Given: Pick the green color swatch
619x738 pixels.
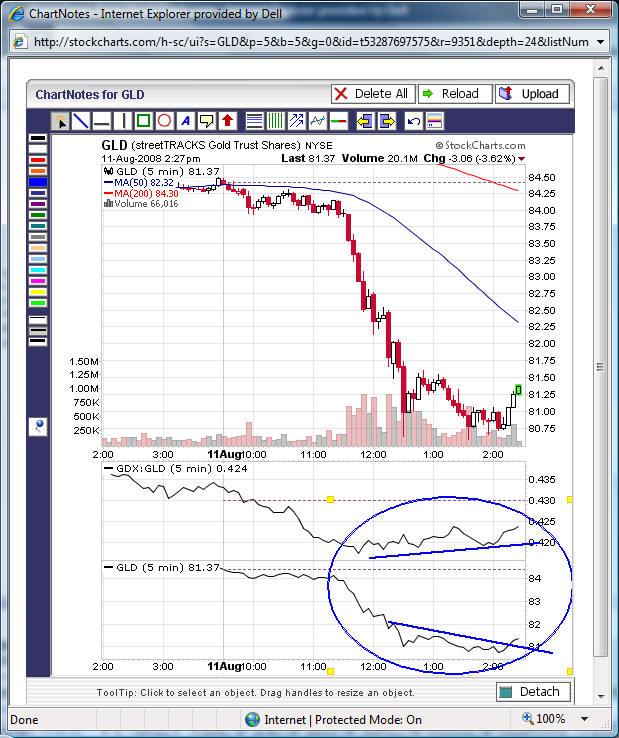Looking at the screenshot, I should tap(38, 302).
